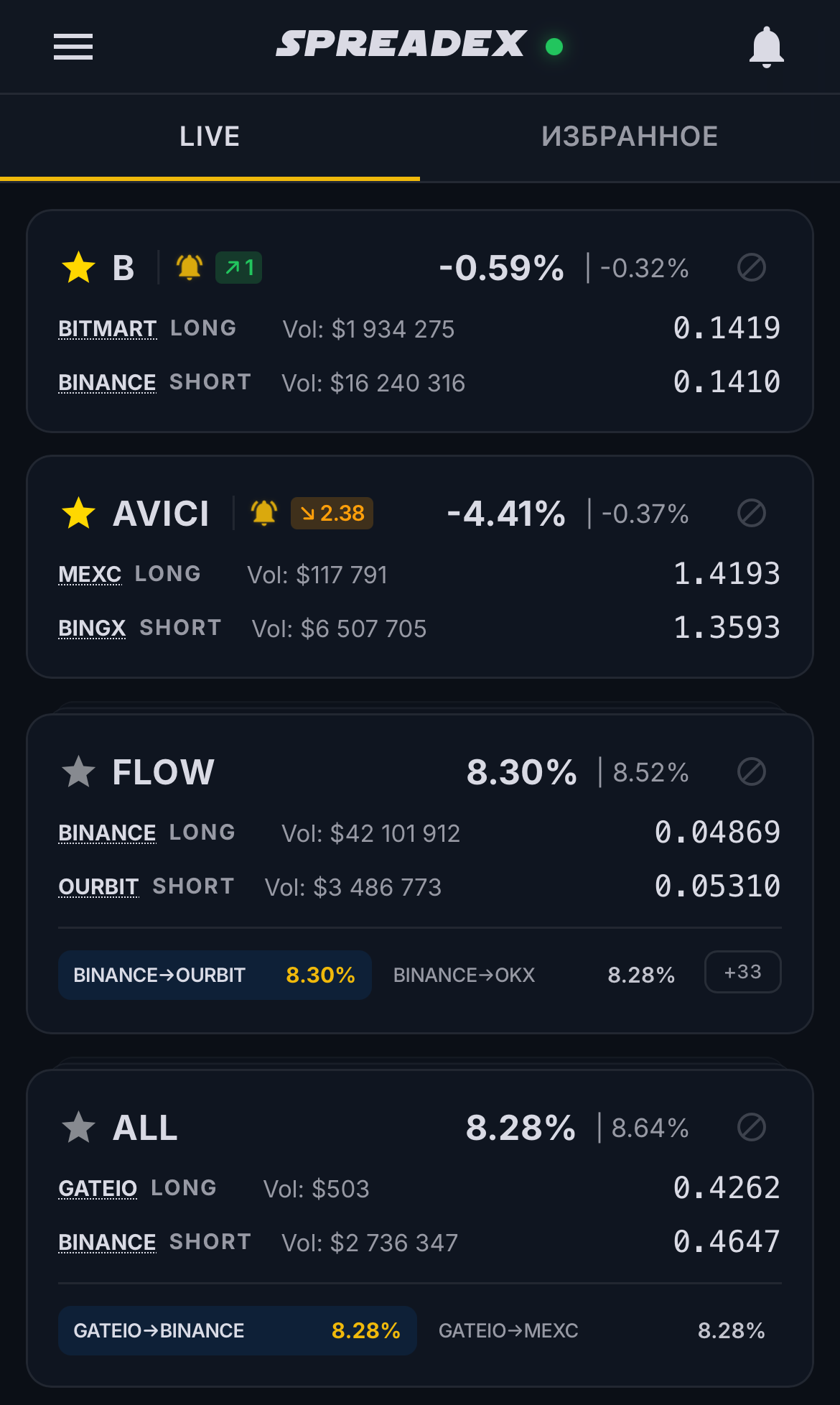Open notifications via the bell icon

[x=767, y=47]
